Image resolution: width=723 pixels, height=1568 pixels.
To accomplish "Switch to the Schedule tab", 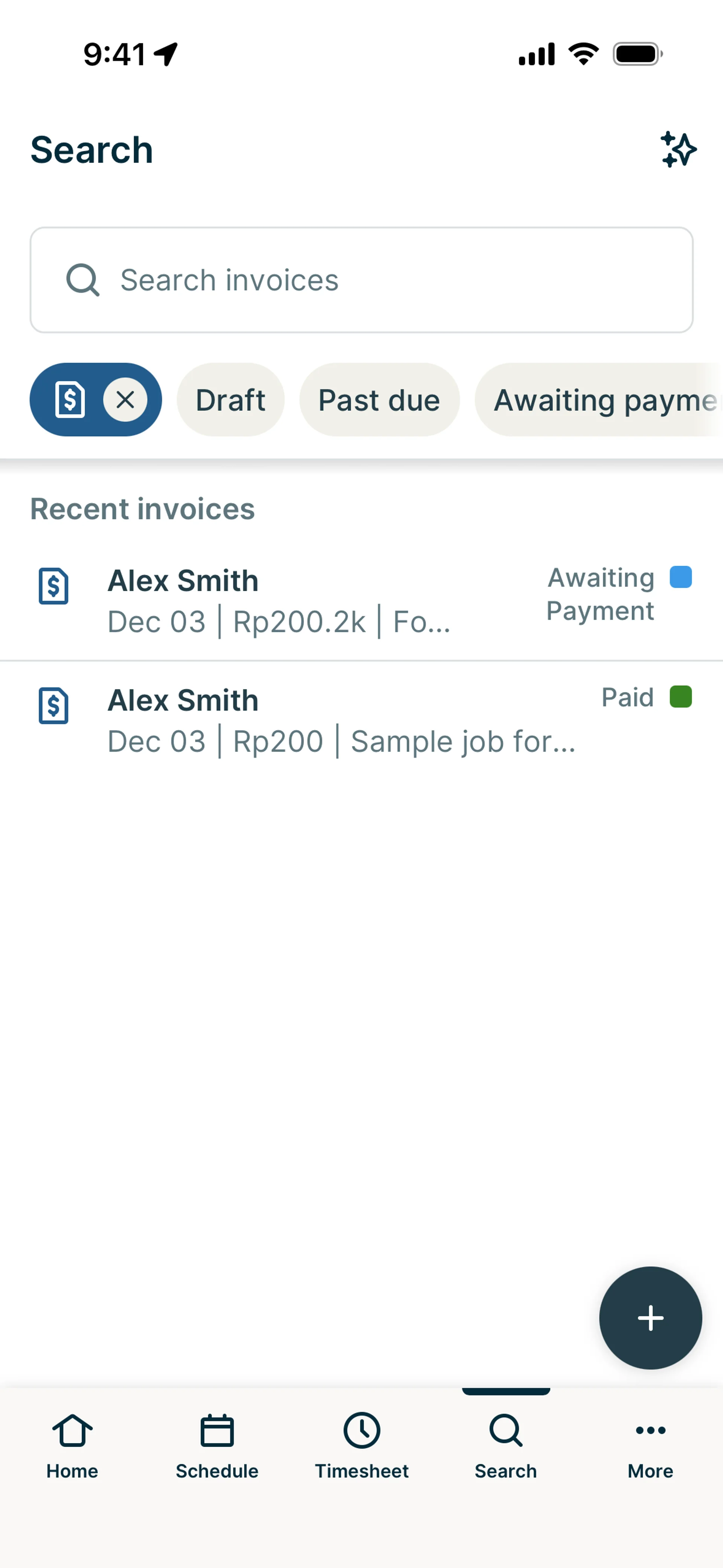I will pyautogui.click(x=217, y=1446).
